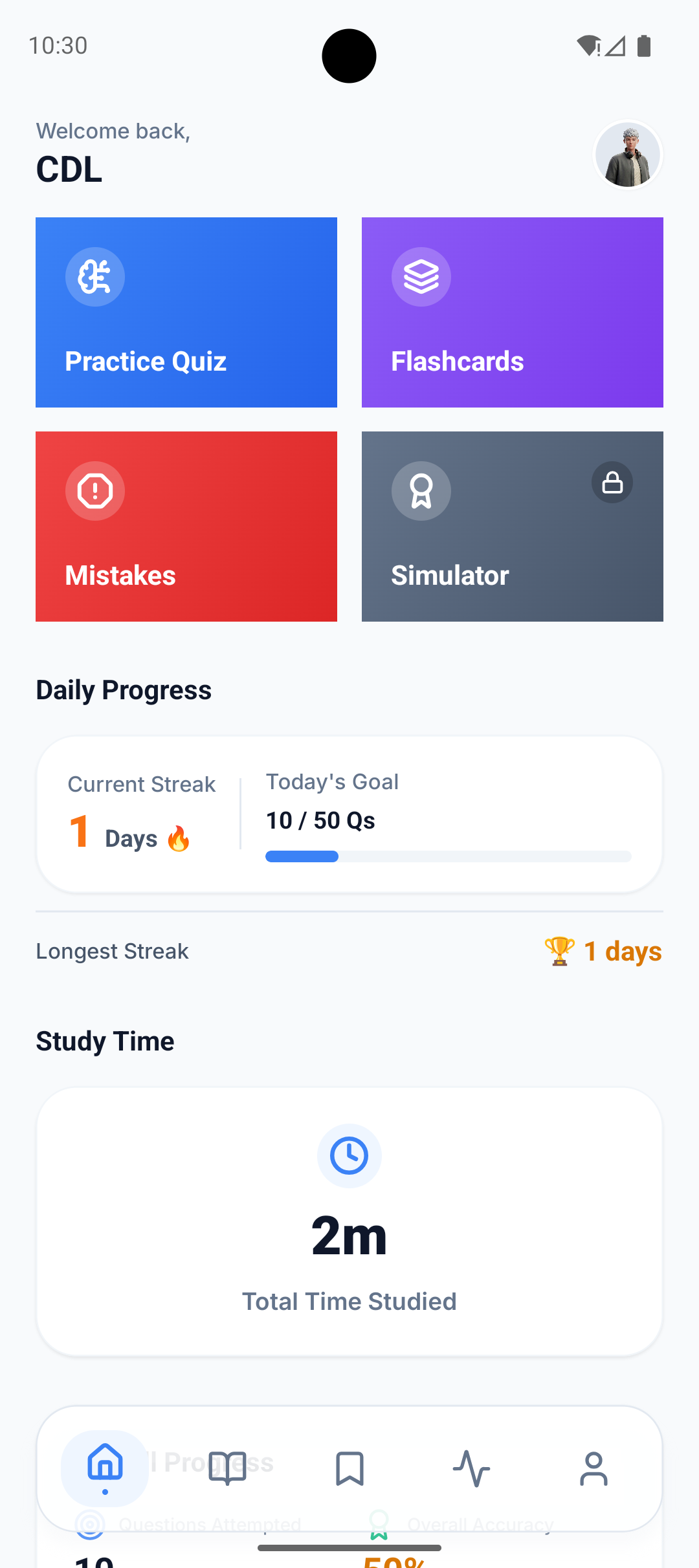Tap the clock icon in Study Time card
699x1568 pixels.
(349, 1155)
